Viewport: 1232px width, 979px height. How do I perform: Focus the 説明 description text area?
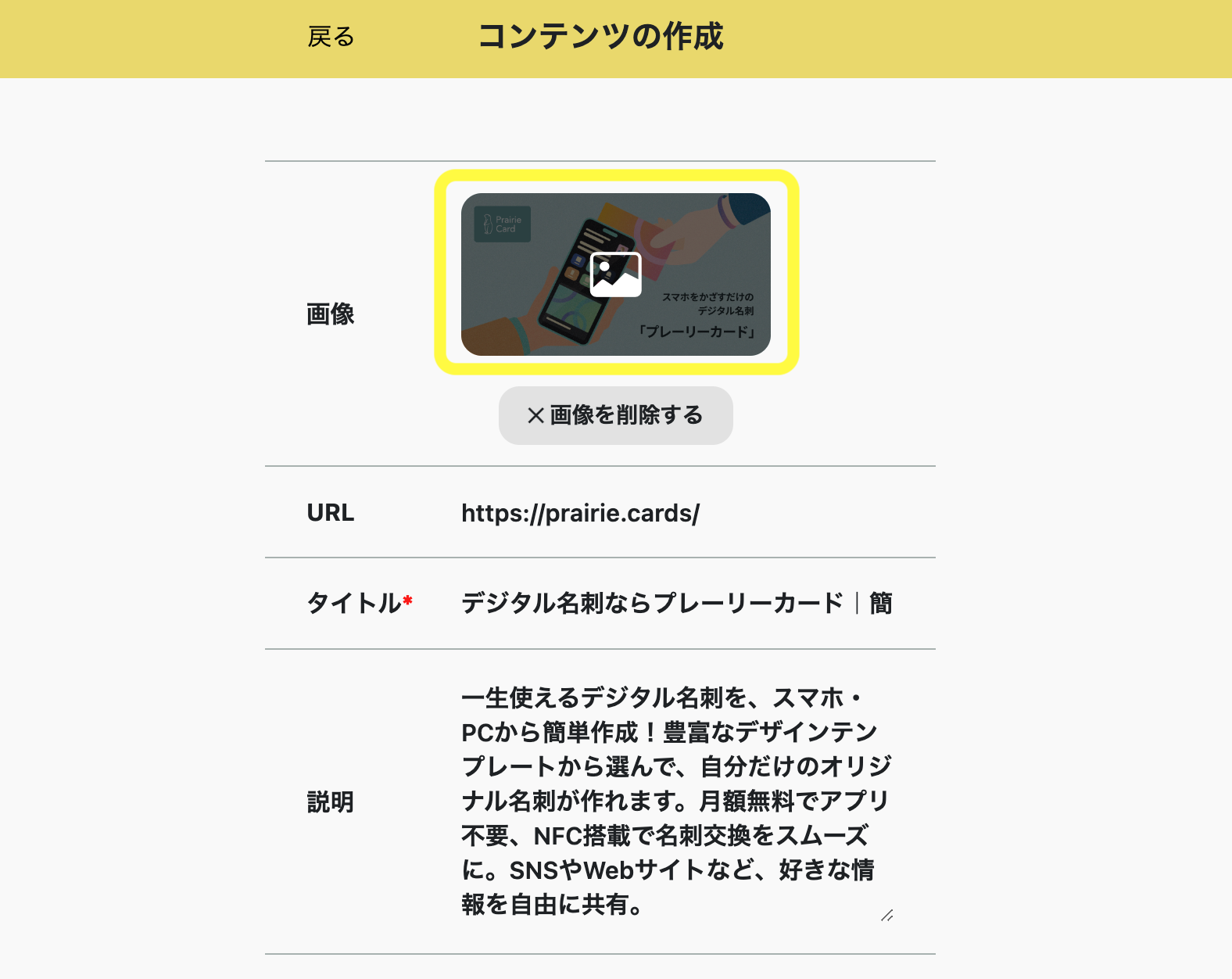[676, 801]
